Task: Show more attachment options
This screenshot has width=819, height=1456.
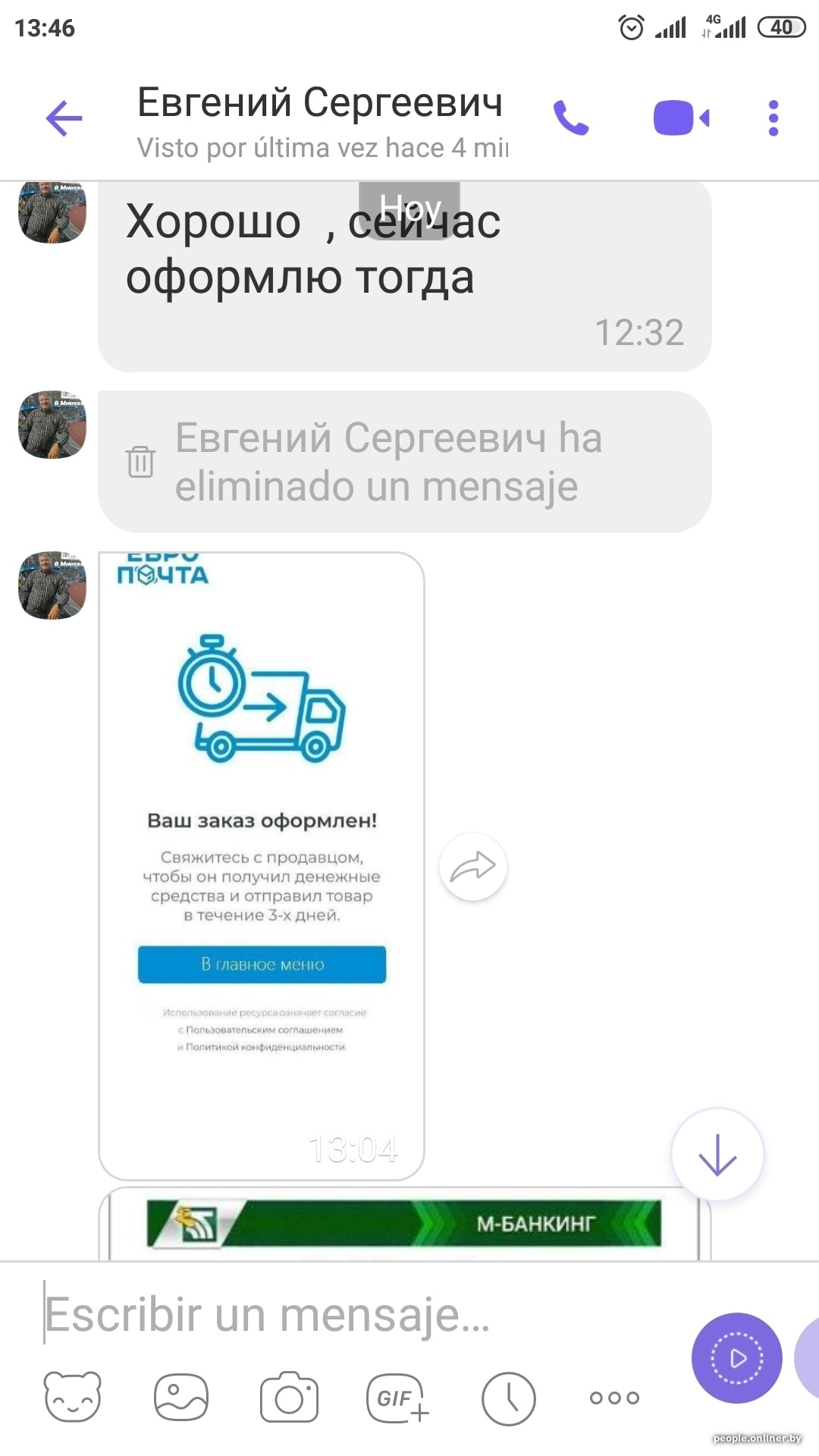Action: (614, 1397)
